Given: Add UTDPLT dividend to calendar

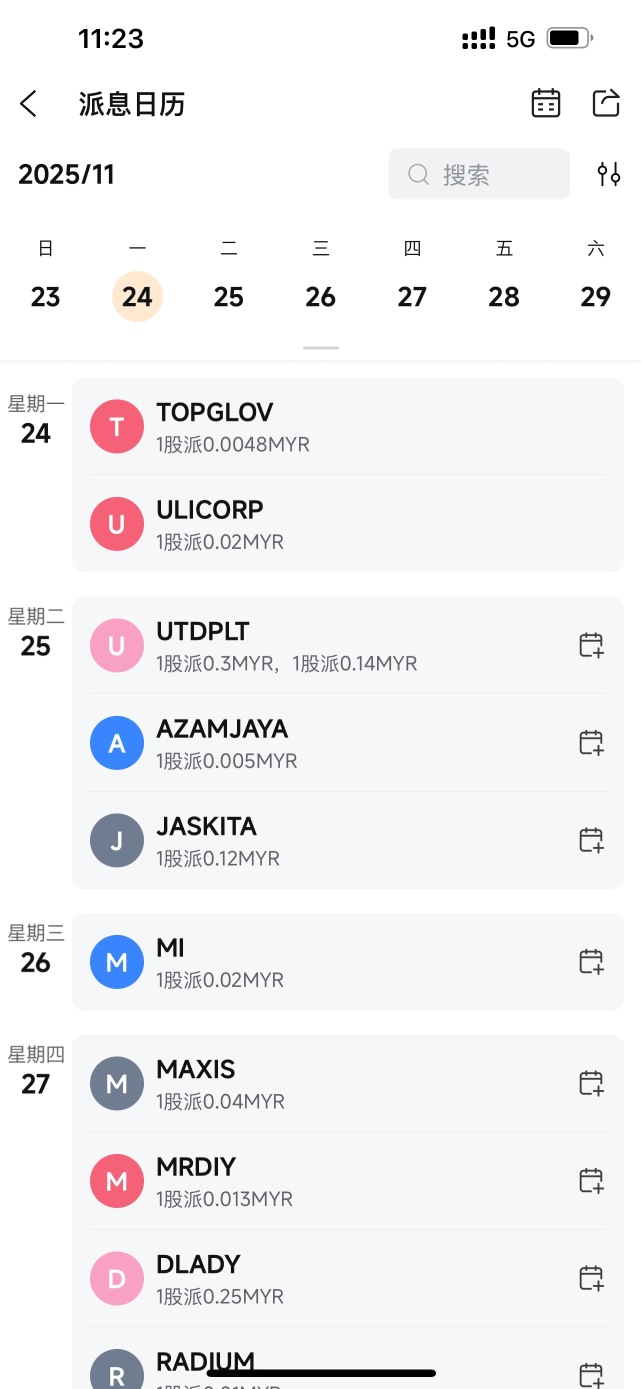Looking at the screenshot, I should [592, 645].
